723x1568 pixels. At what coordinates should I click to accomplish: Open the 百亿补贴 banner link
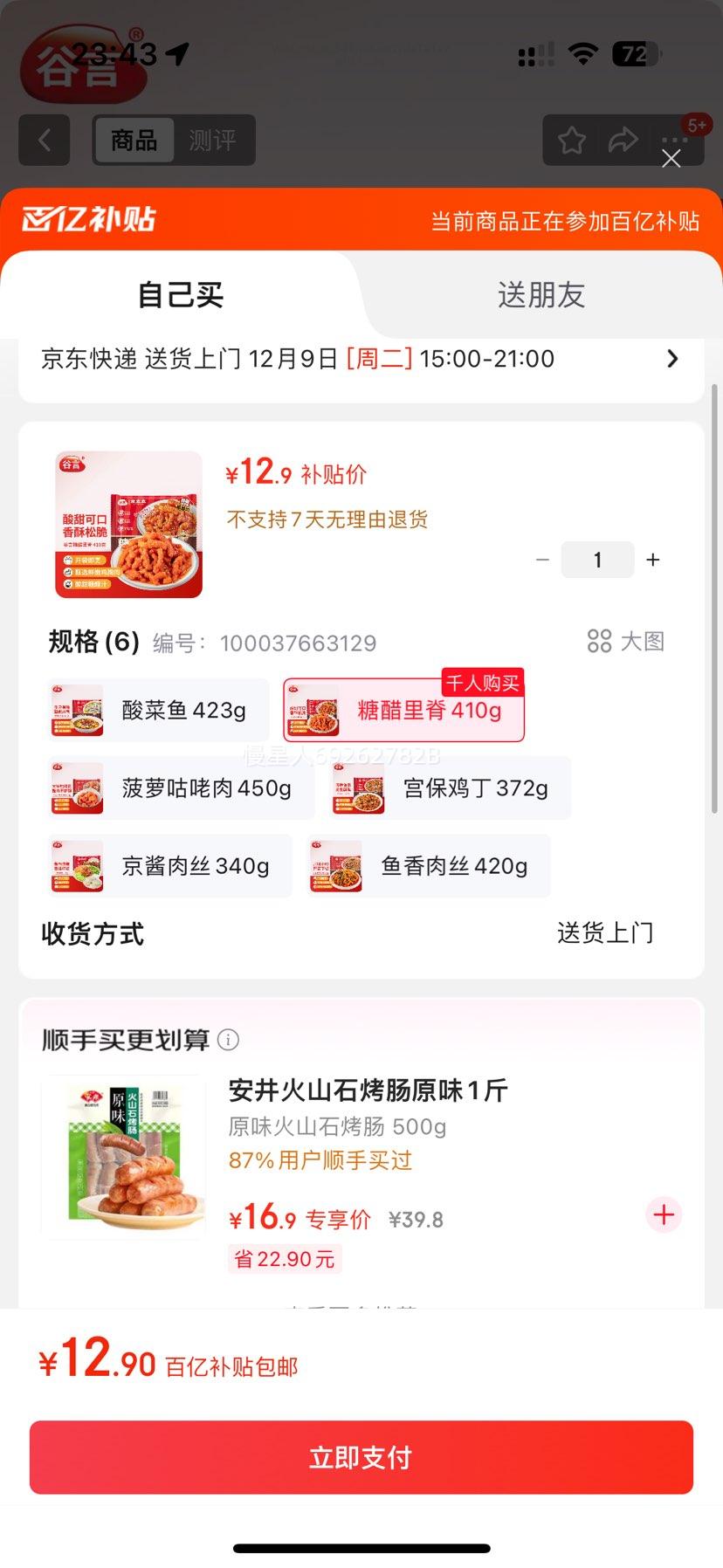[x=361, y=220]
